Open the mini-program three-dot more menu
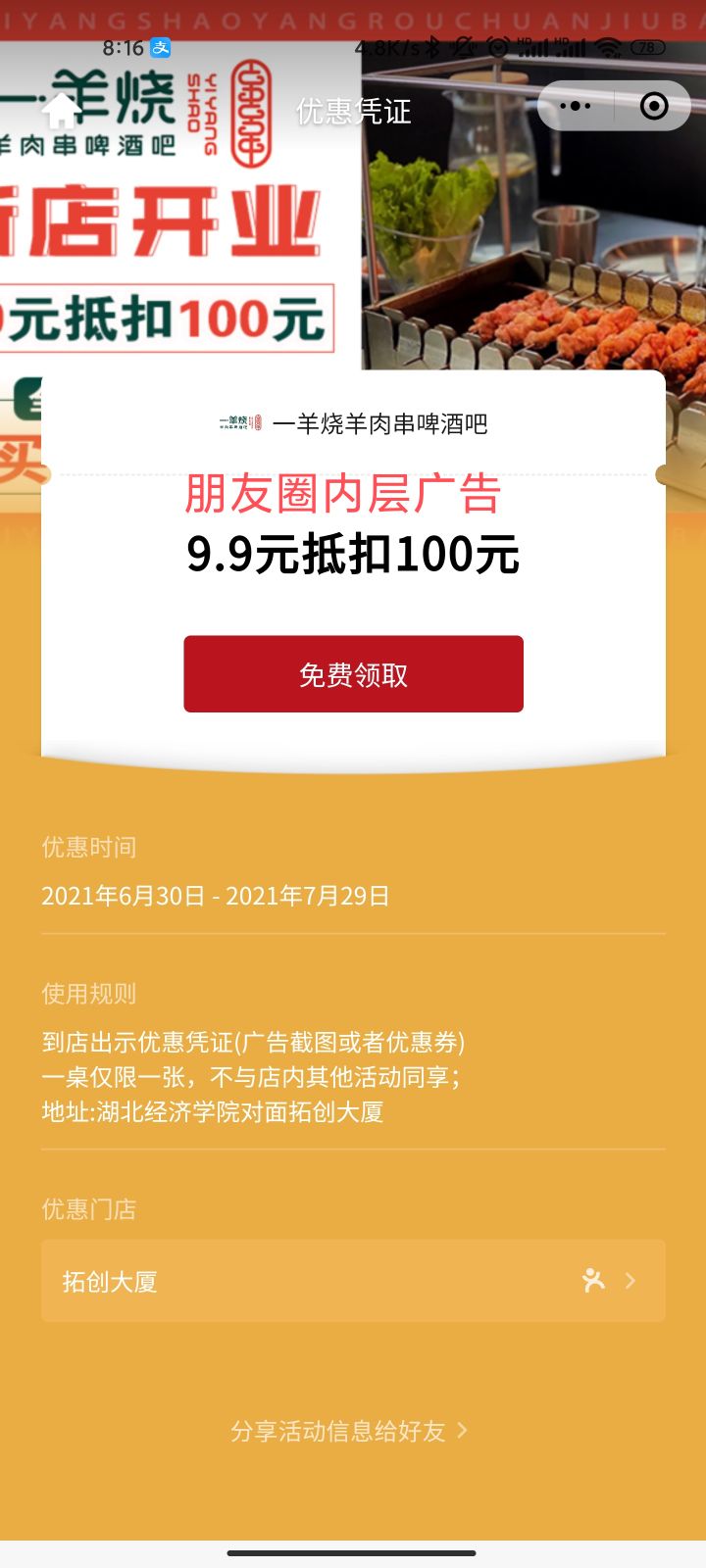The image size is (706, 1568). click(575, 105)
